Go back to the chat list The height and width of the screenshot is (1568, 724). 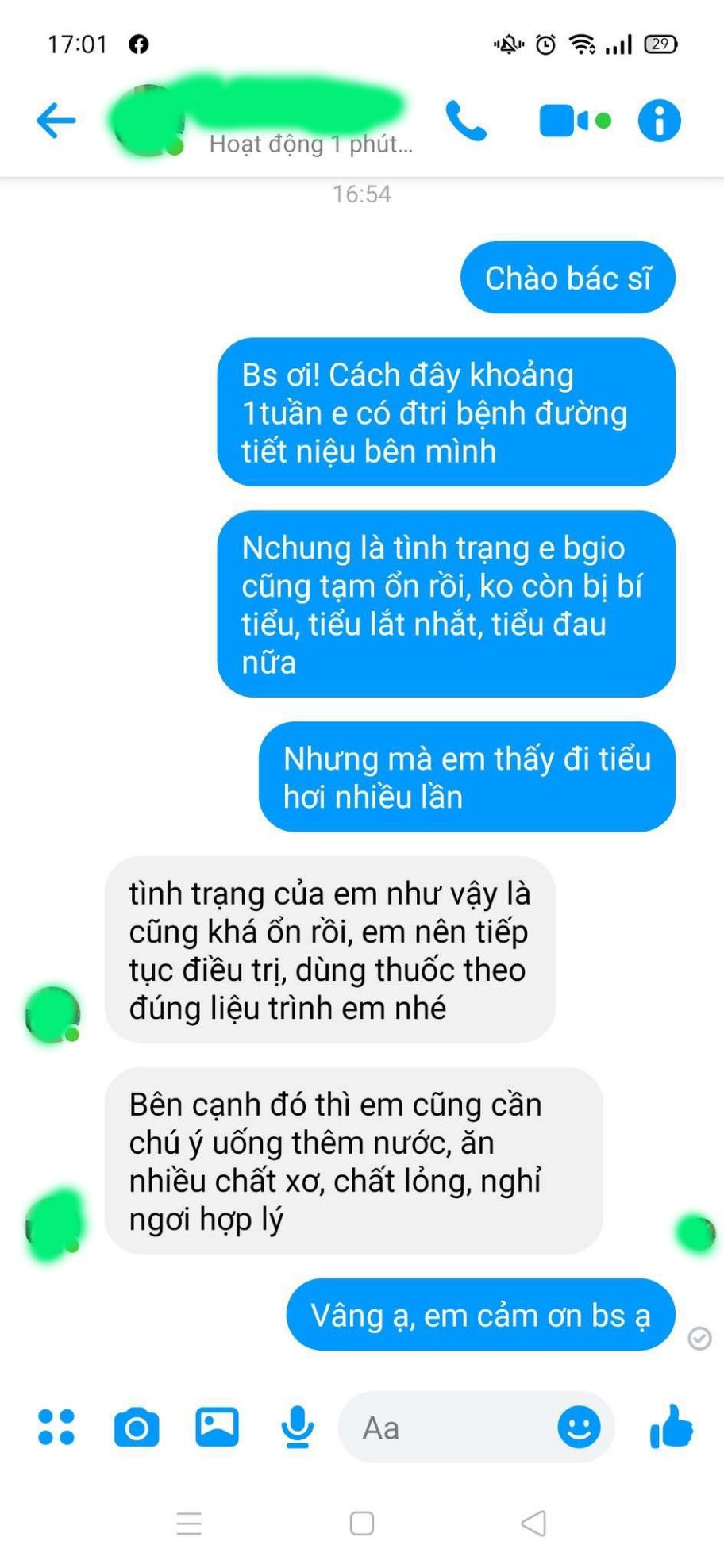(56, 121)
